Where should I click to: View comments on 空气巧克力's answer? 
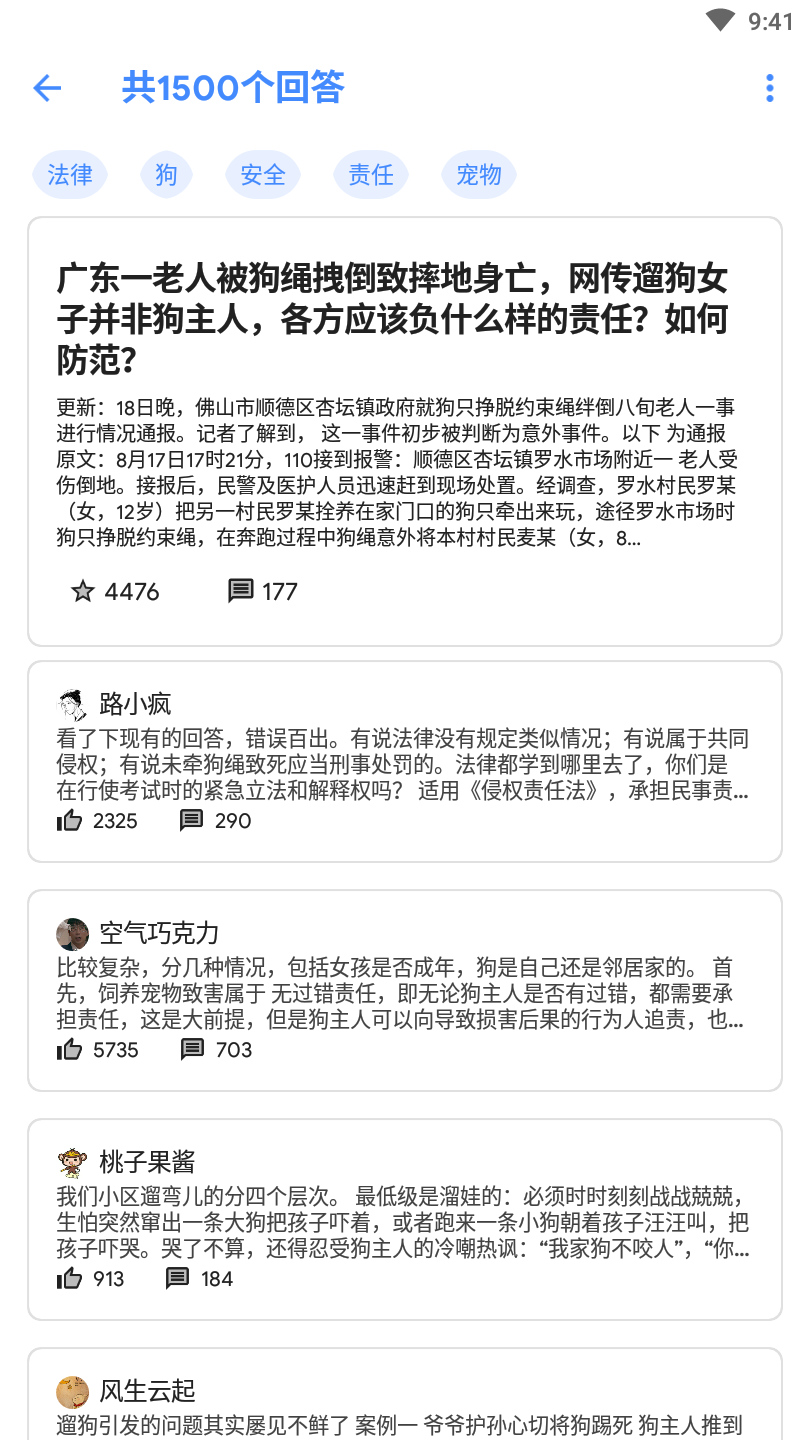tap(192, 1050)
